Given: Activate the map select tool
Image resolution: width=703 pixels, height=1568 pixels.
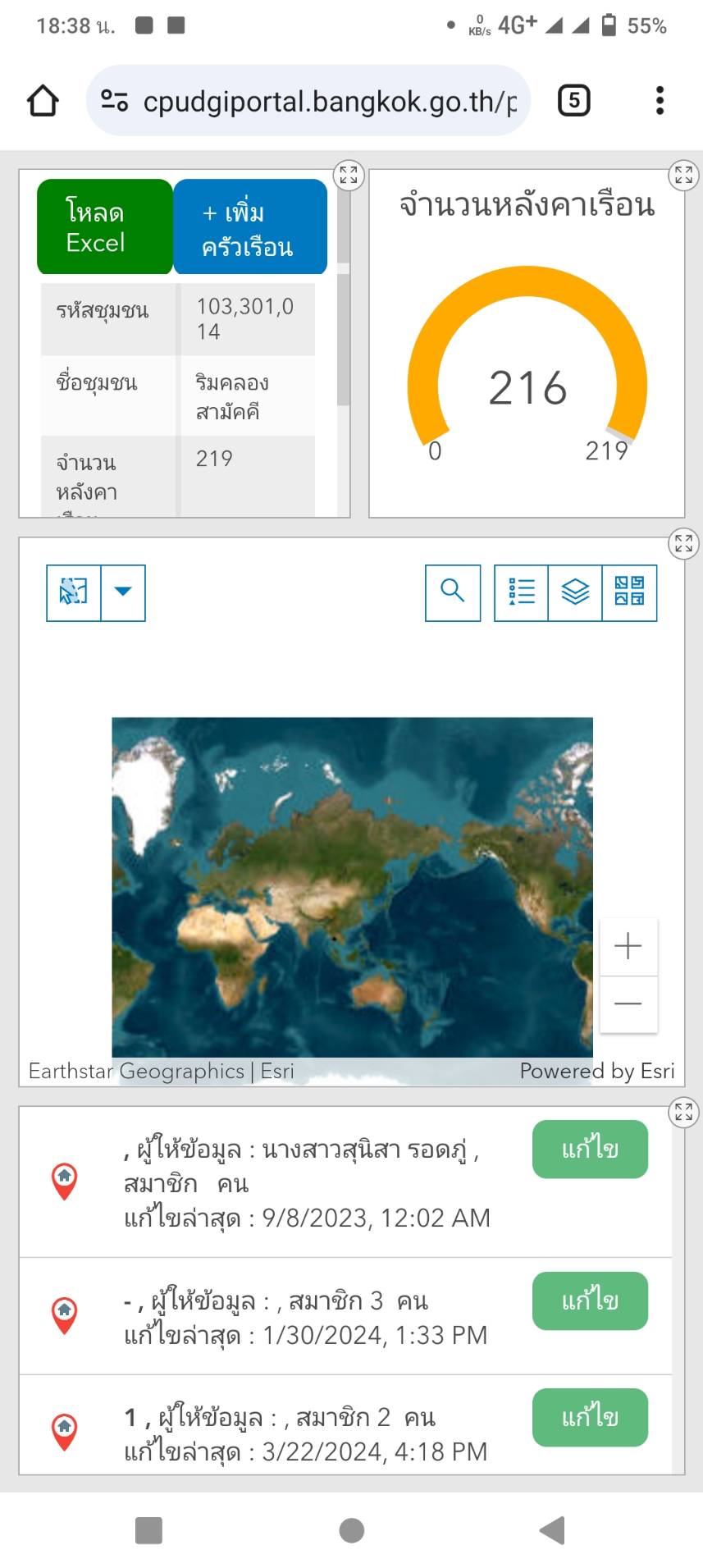Looking at the screenshot, I should click(x=74, y=592).
